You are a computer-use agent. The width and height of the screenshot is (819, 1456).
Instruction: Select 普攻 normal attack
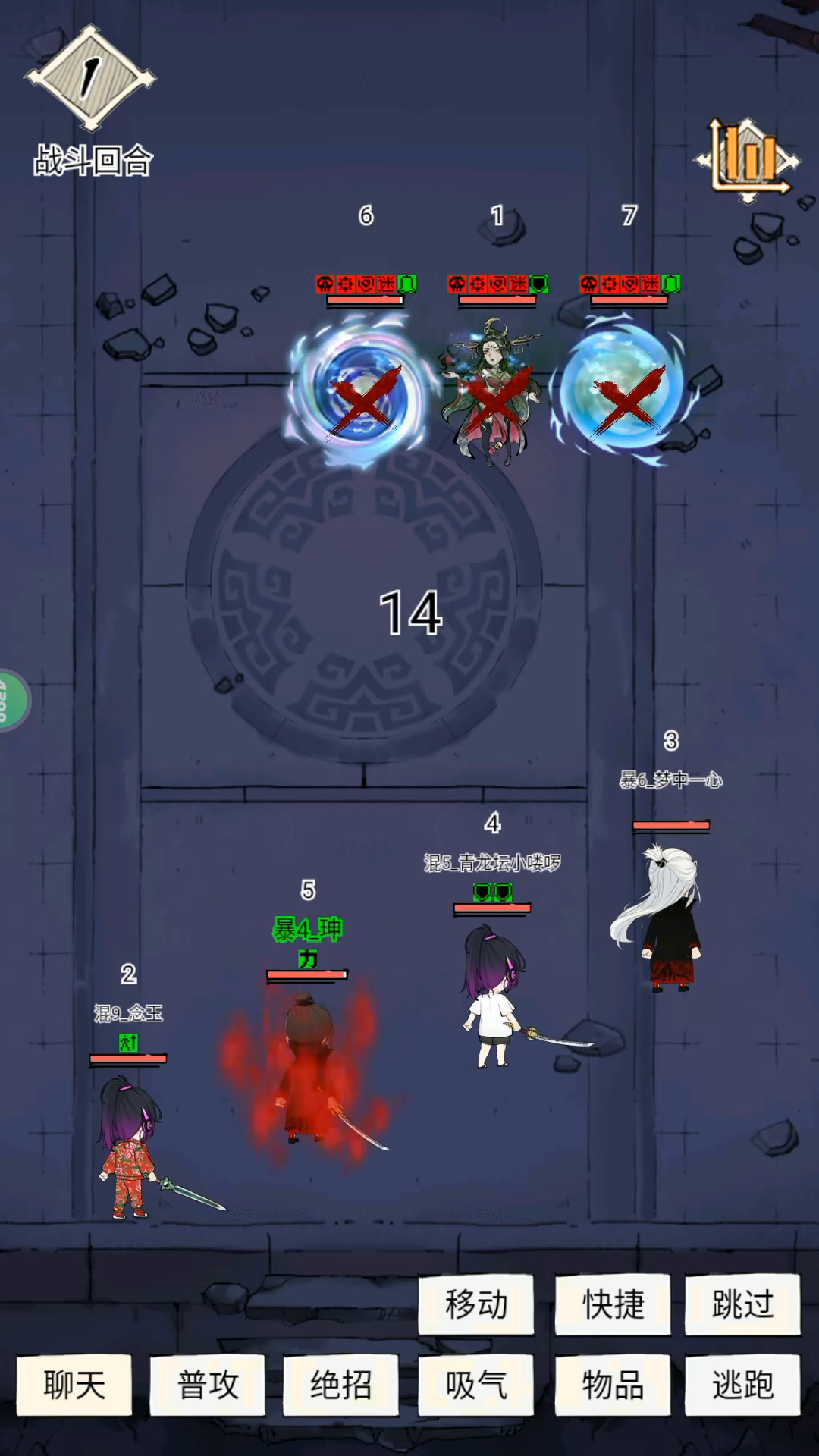208,1385
